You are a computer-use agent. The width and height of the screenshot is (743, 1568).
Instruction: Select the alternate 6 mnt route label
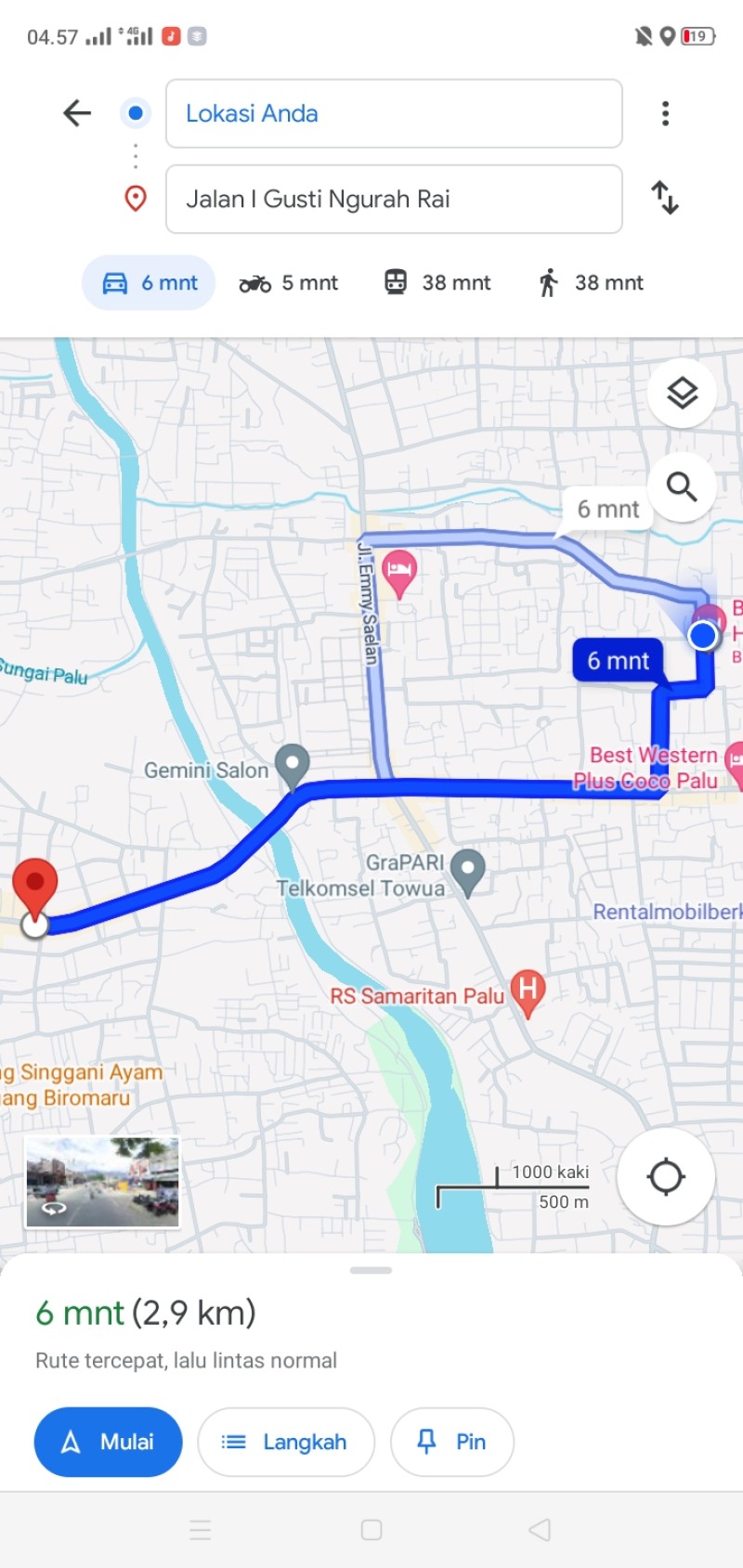[607, 509]
